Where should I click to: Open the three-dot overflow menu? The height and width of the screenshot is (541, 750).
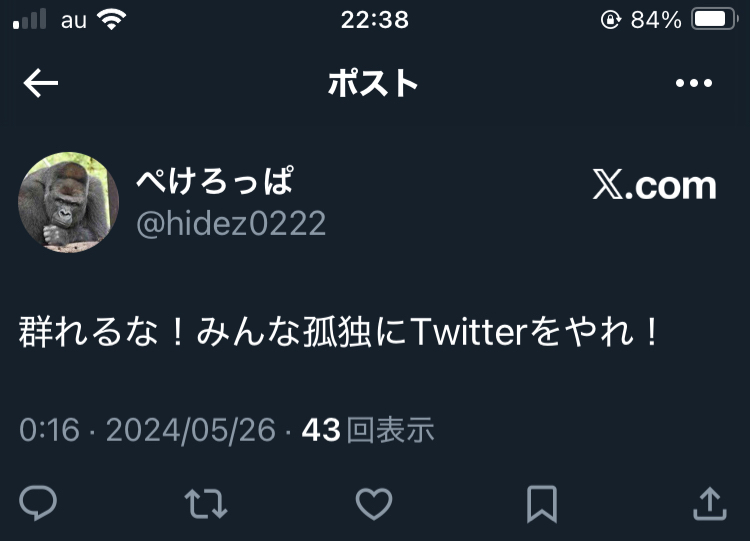point(693,84)
